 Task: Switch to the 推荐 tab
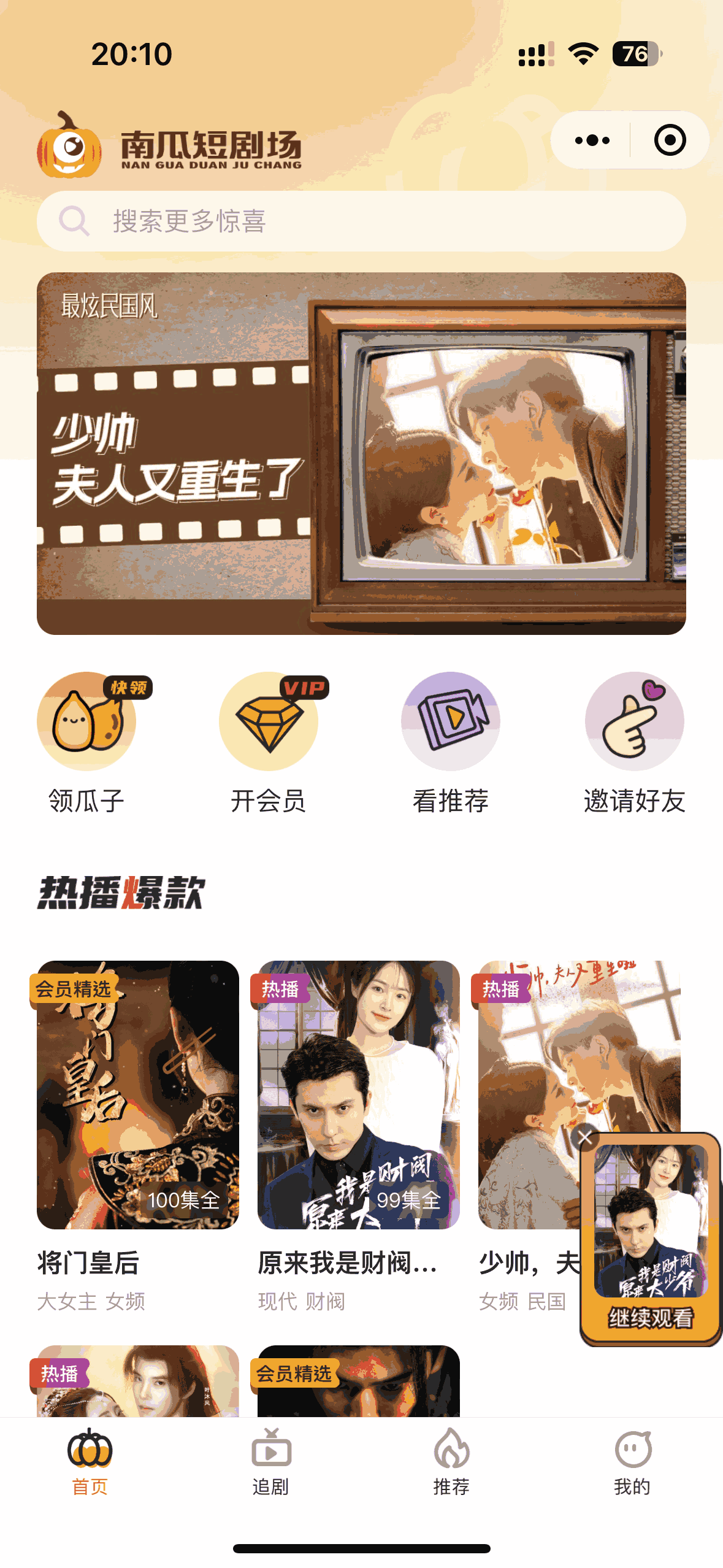click(451, 1462)
